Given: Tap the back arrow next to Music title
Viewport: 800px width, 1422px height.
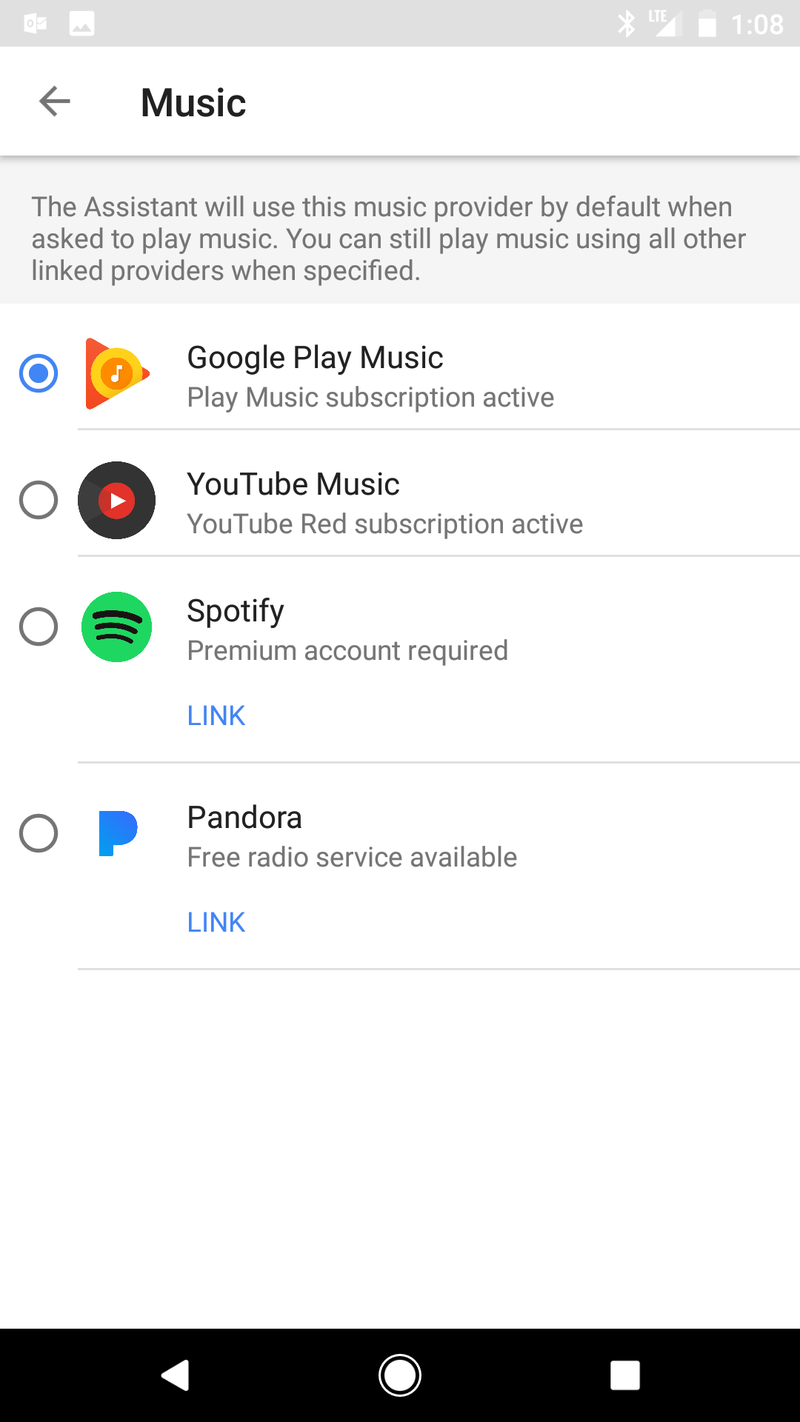Looking at the screenshot, I should (x=55, y=101).
